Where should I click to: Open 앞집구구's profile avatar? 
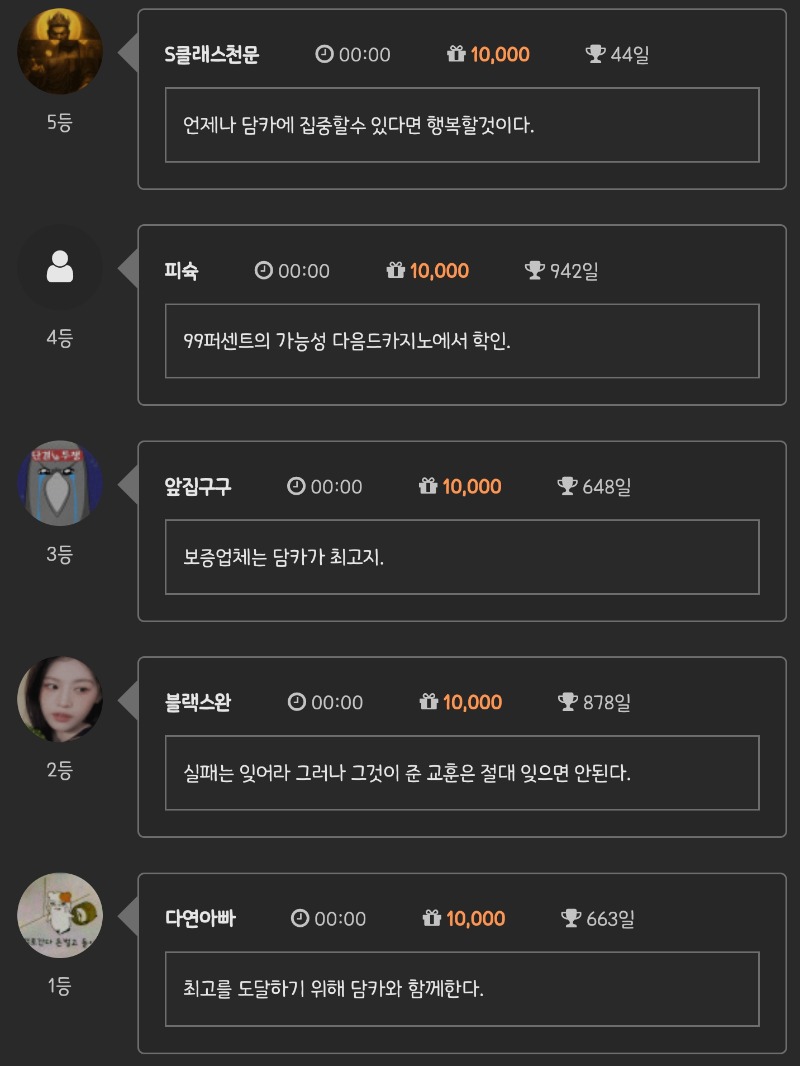(60, 483)
